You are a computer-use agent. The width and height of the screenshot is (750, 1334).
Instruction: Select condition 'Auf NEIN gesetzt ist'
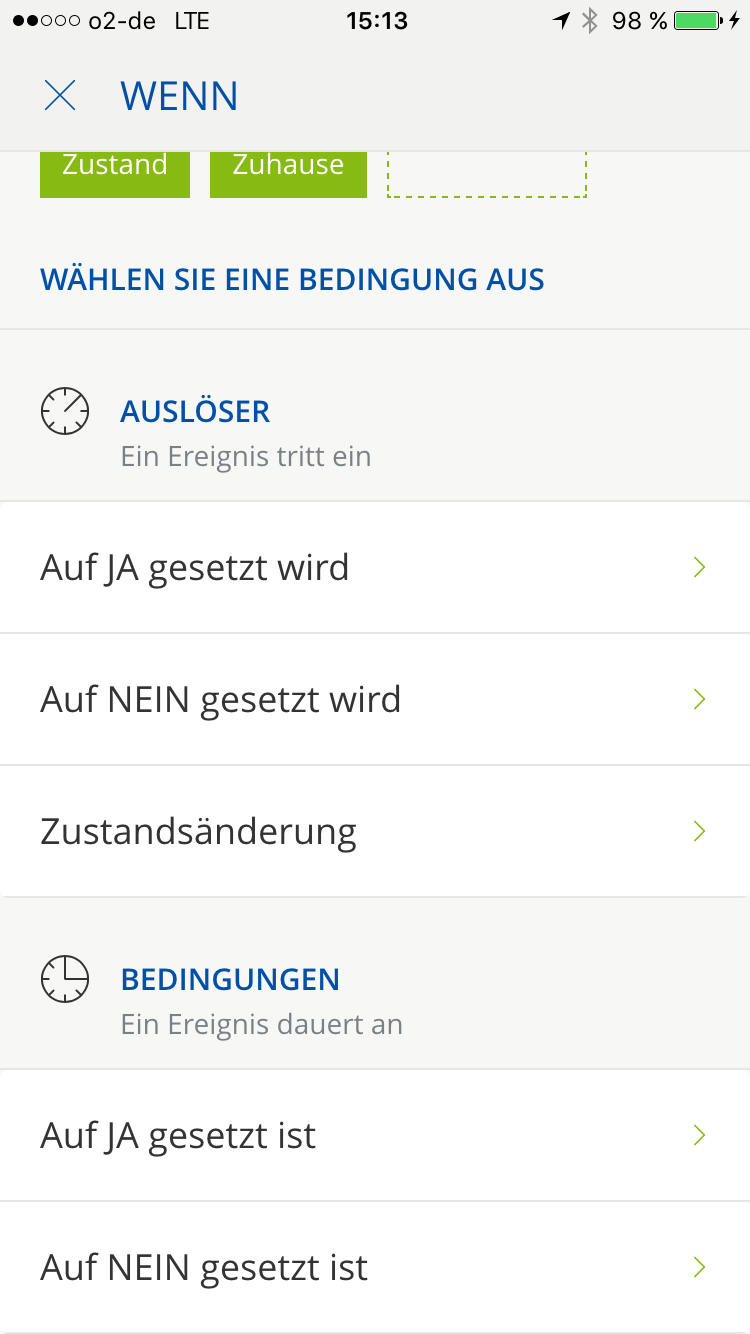pos(375,1267)
